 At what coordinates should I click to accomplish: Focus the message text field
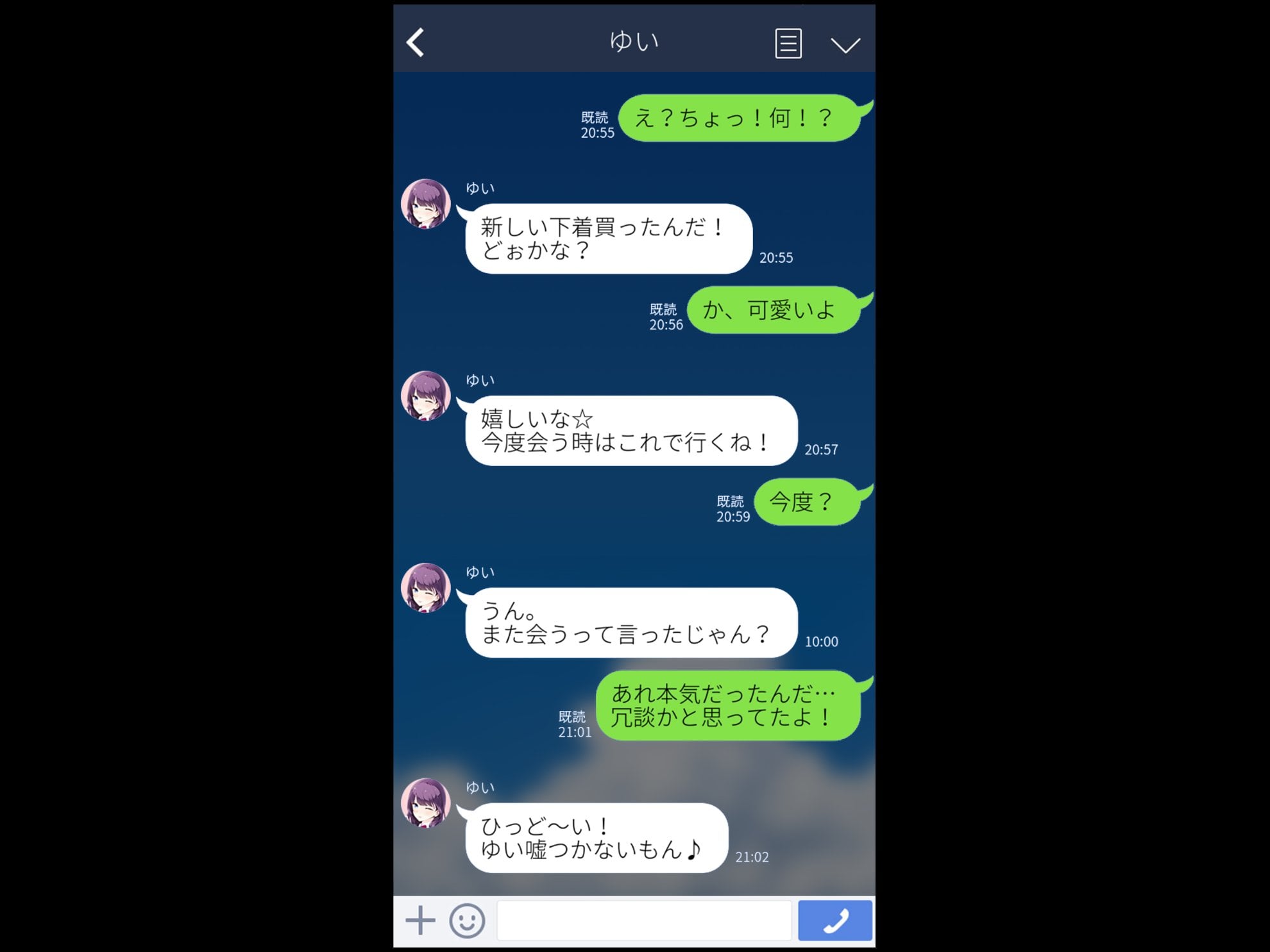coord(643,921)
